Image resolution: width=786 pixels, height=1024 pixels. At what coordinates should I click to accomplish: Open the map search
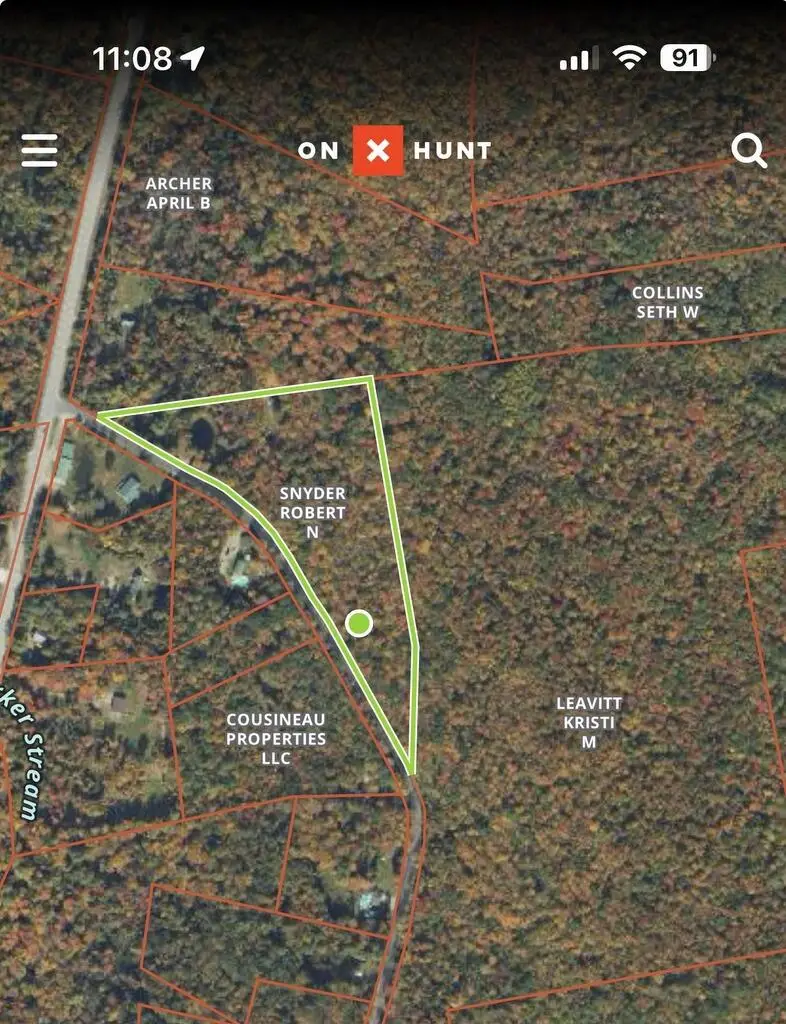(x=748, y=150)
